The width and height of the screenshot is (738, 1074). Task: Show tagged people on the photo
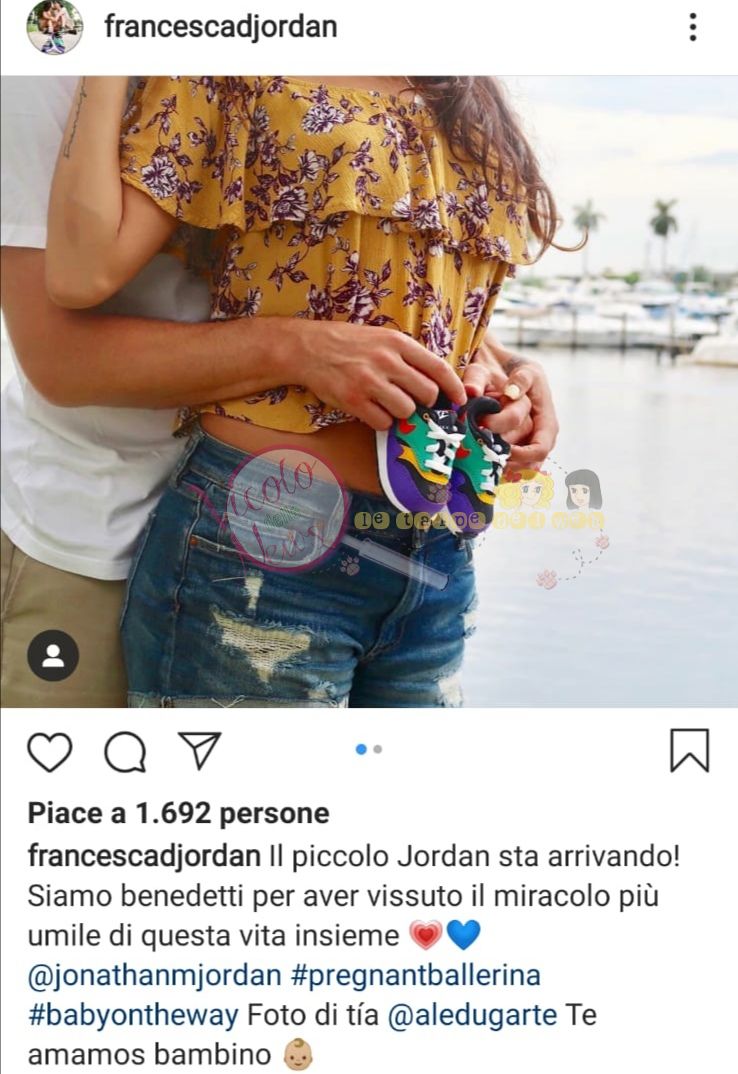pos(53,656)
